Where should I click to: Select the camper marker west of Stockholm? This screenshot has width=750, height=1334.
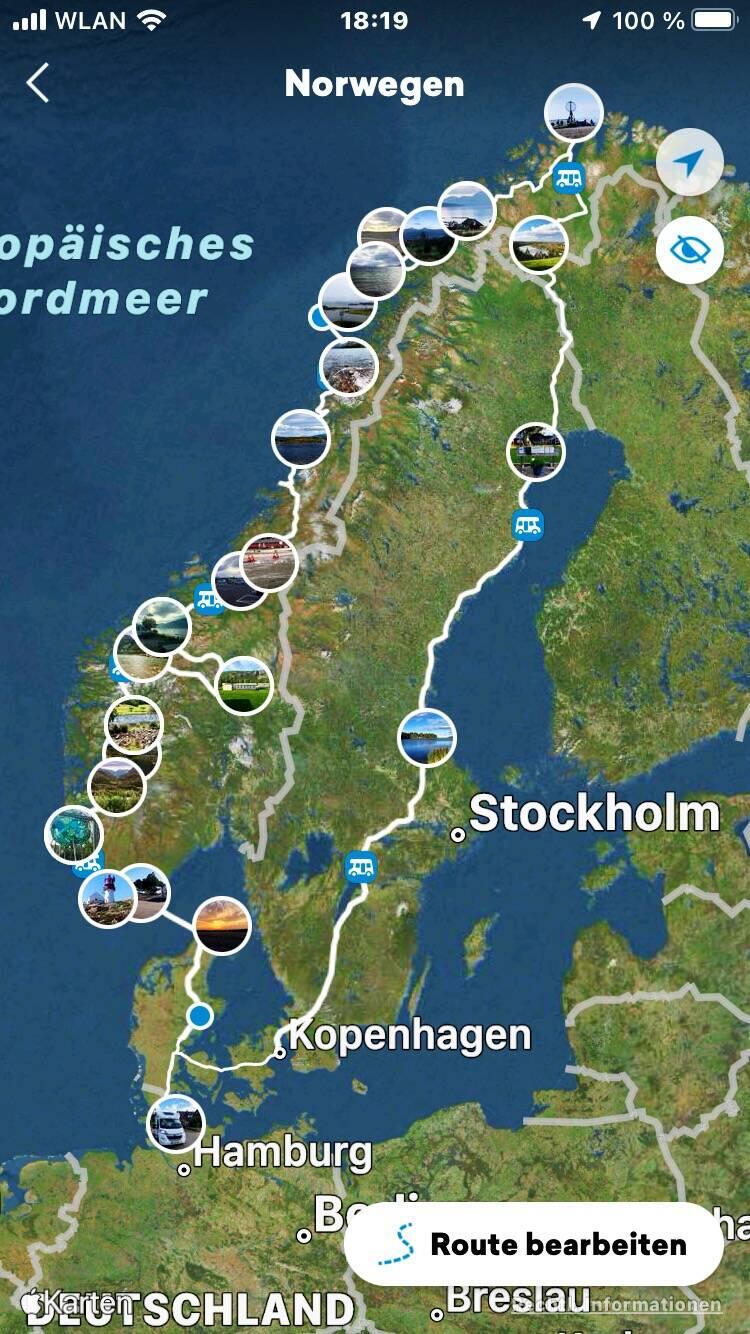(360, 866)
